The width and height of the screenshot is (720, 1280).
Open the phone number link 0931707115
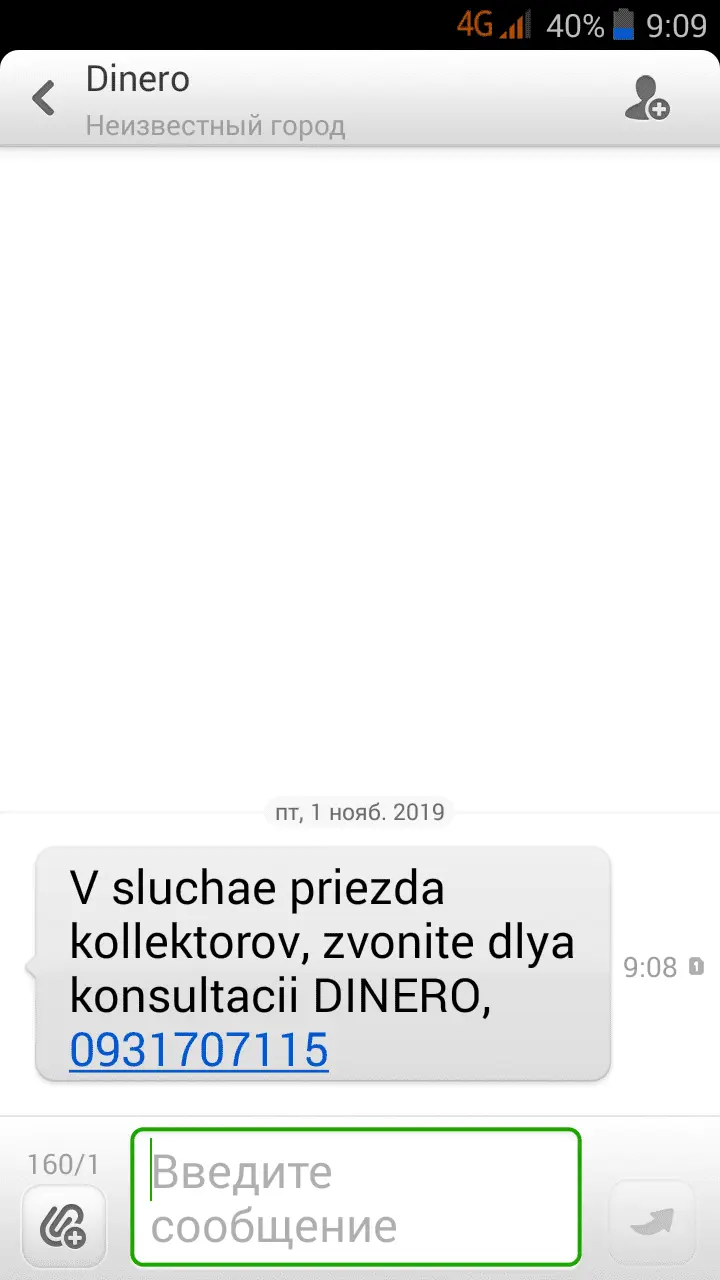(199, 1050)
